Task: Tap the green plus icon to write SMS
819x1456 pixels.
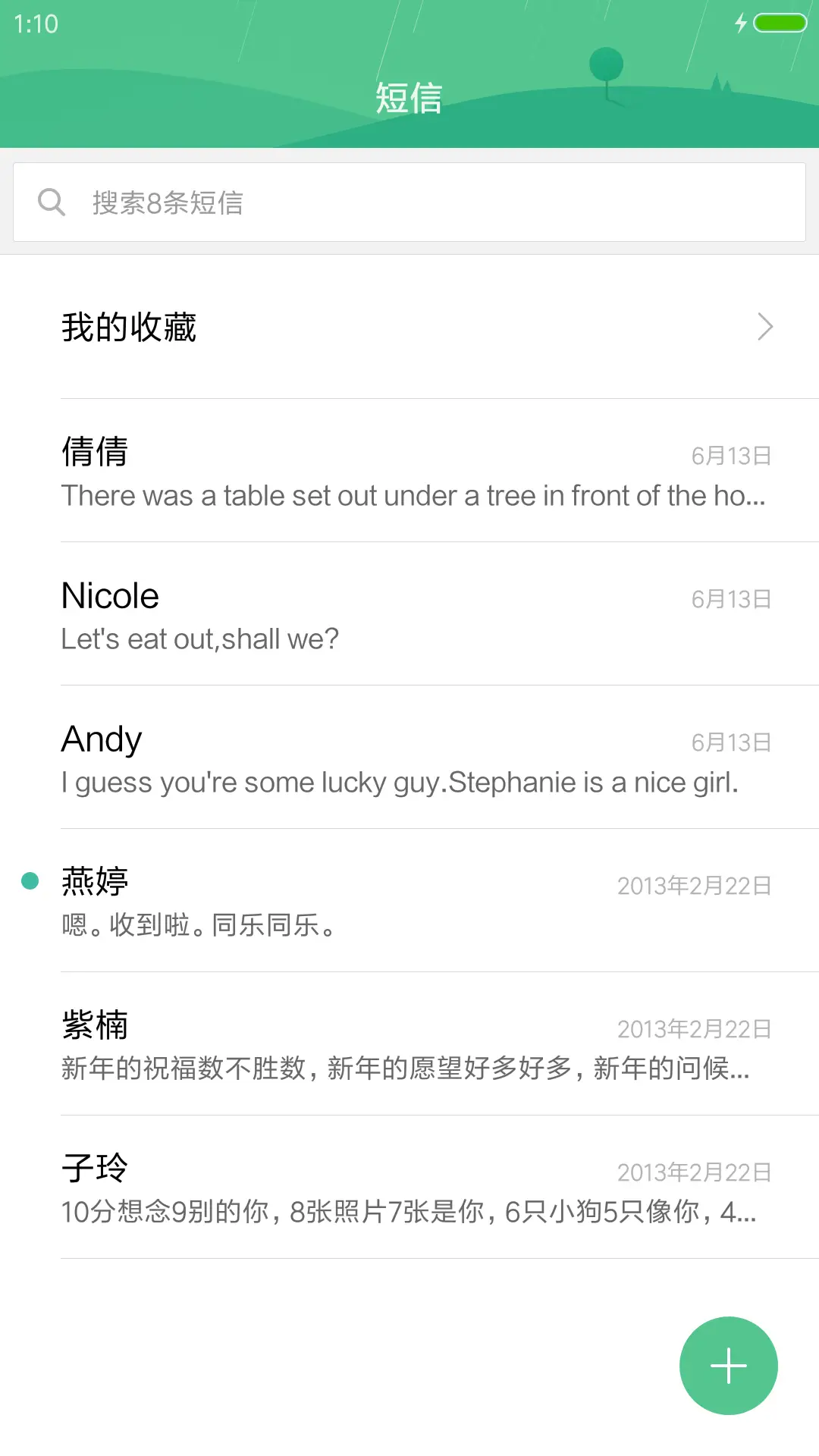Action: coord(727,1364)
